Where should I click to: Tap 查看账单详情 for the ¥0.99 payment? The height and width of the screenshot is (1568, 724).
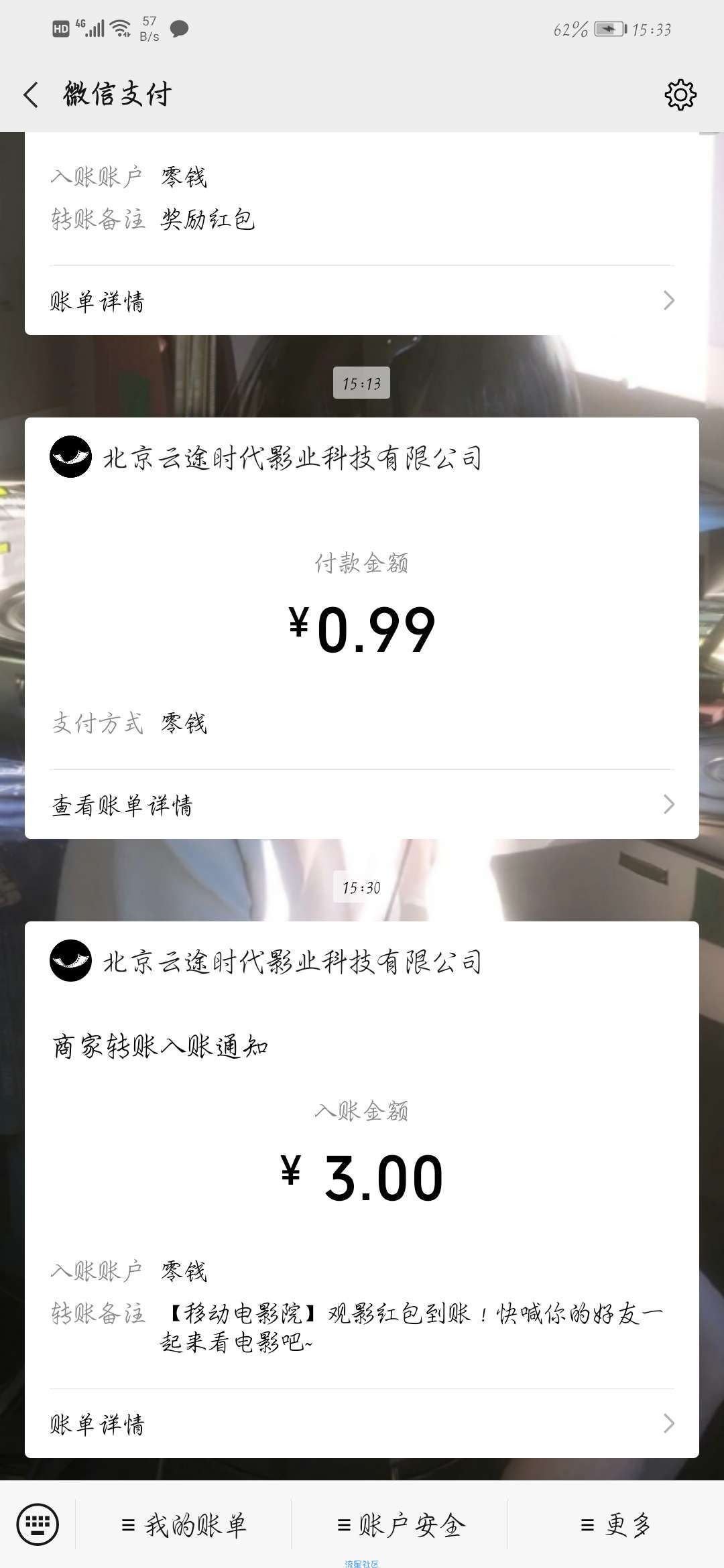[362, 805]
